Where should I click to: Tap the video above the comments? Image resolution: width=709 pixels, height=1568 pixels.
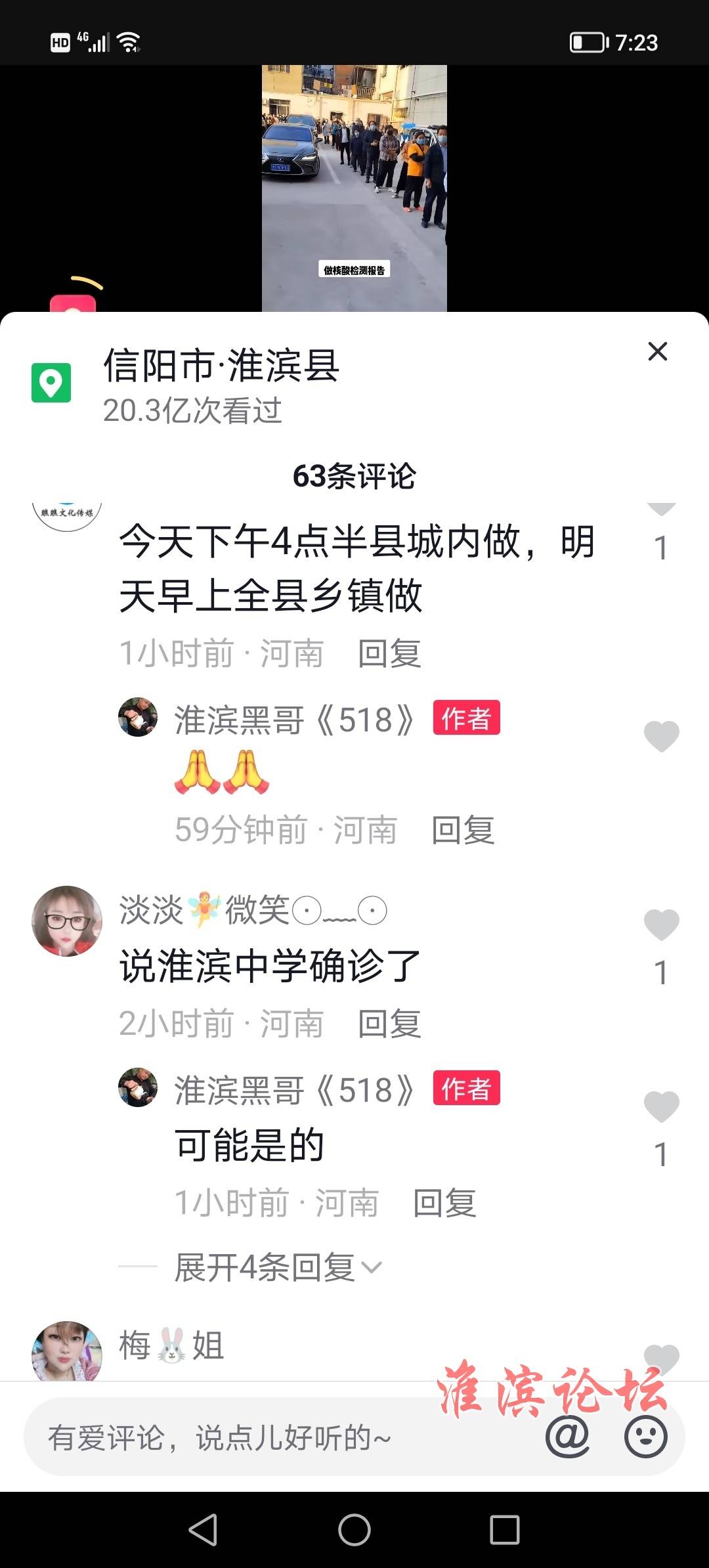354,187
